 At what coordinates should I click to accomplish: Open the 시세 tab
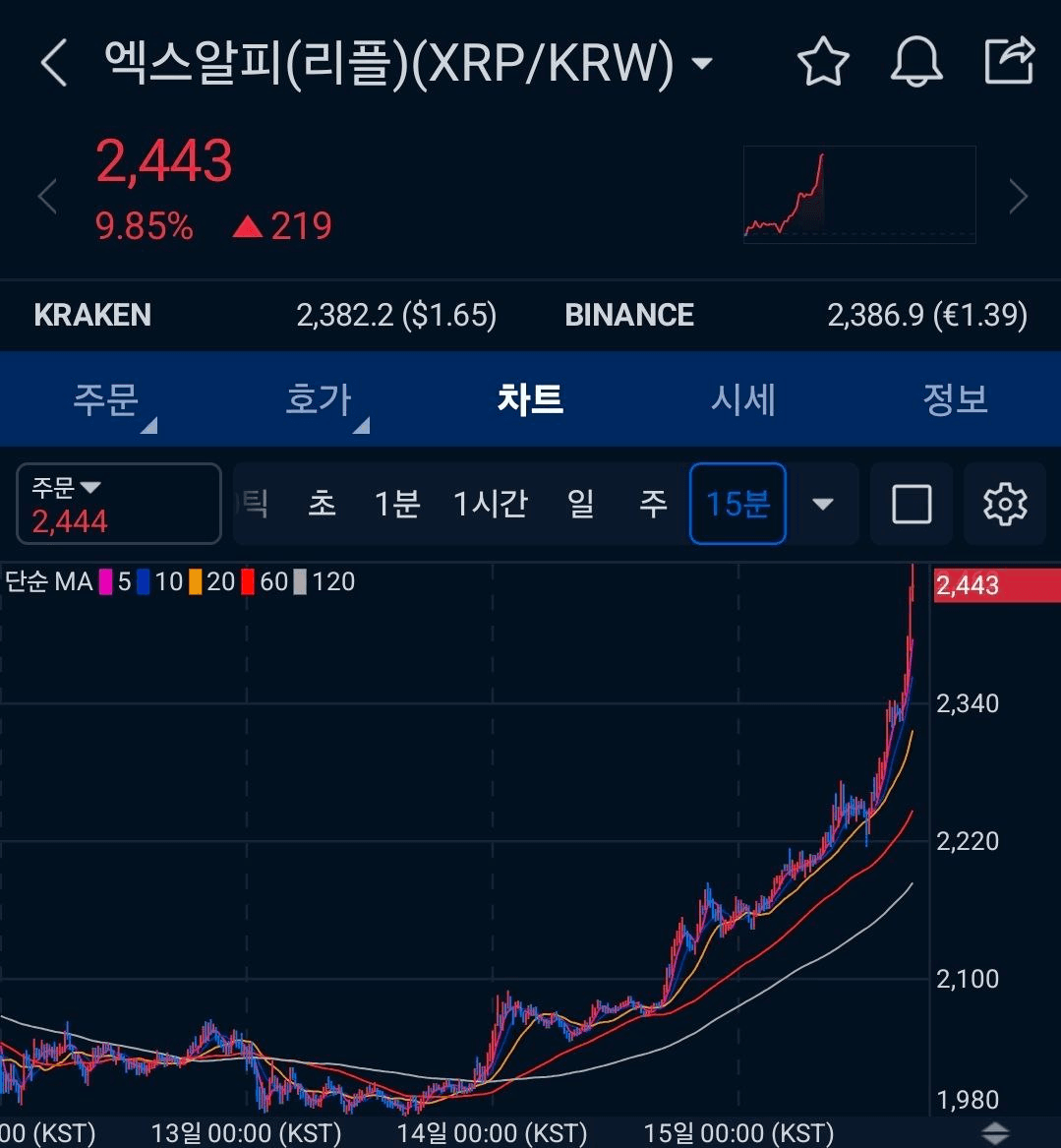[741, 398]
